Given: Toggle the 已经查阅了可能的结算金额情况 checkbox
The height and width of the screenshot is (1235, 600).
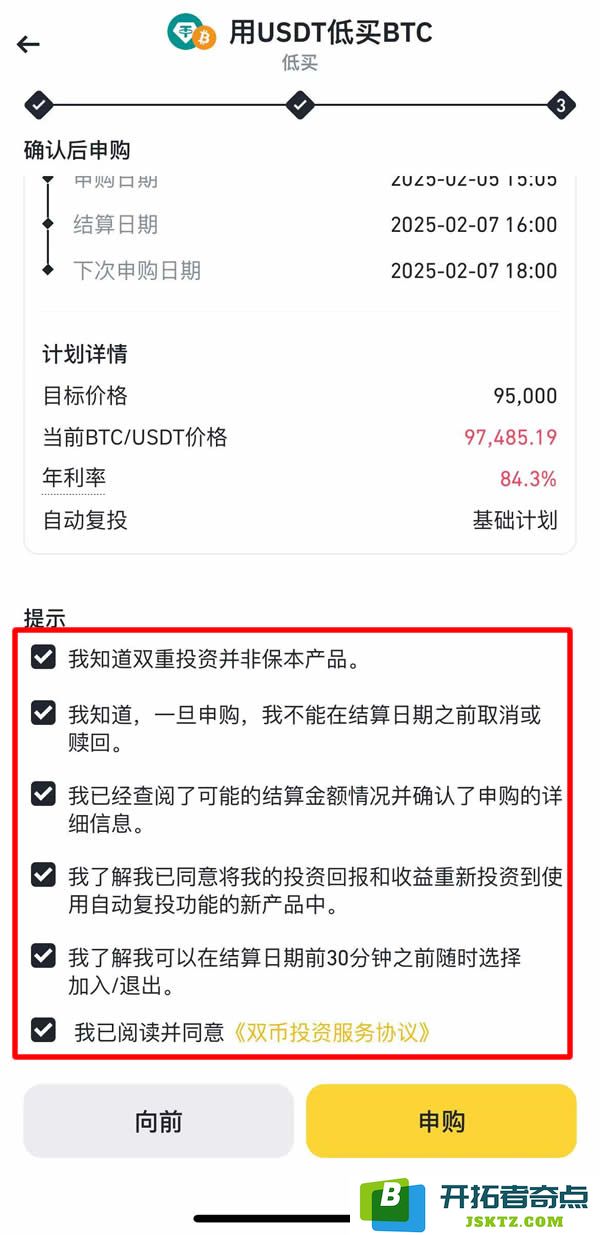Looking at the screenshot, I should [x=43, y=794].
